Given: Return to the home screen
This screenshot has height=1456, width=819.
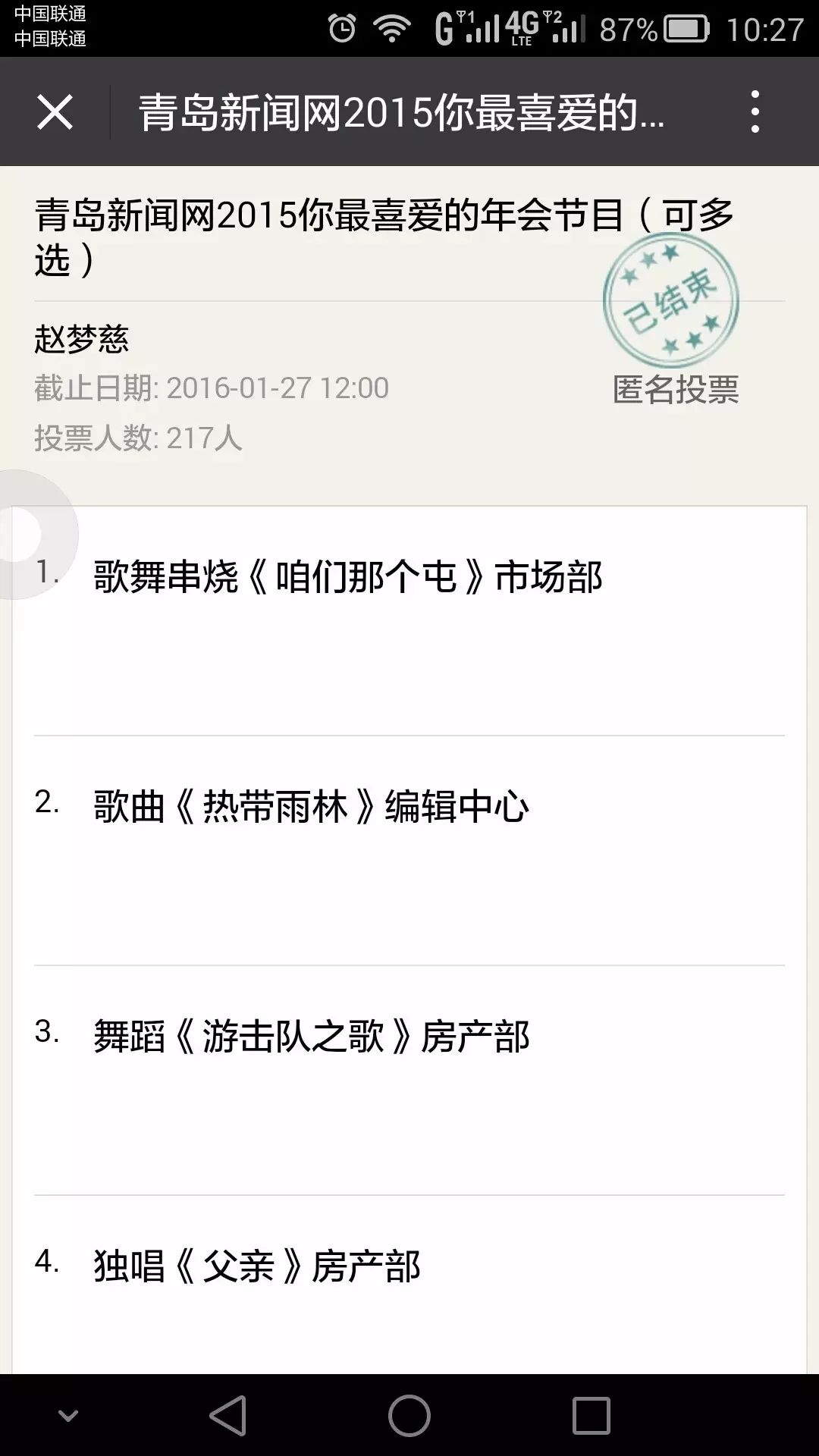Looking at the screenshot, I should click(409, 1415).
